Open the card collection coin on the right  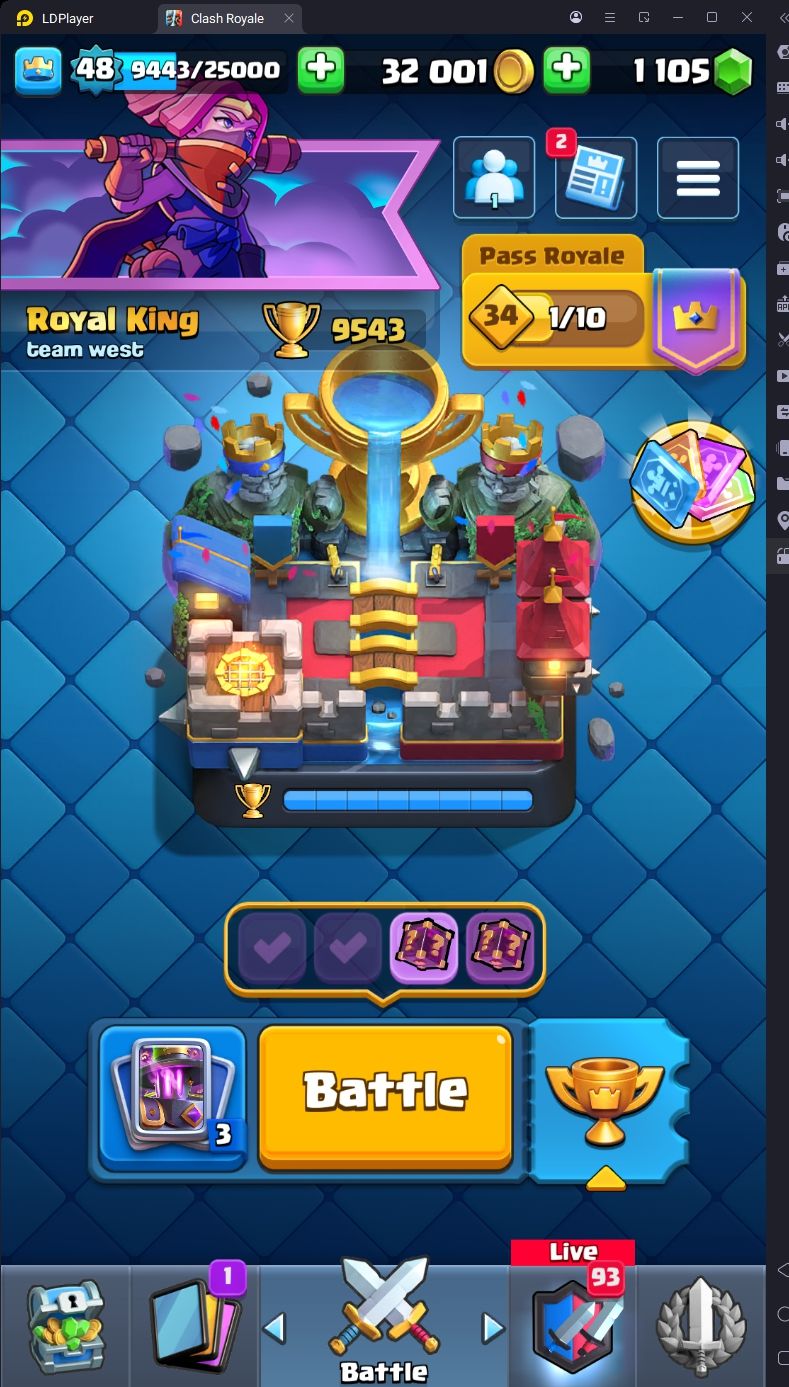point(692,482)
